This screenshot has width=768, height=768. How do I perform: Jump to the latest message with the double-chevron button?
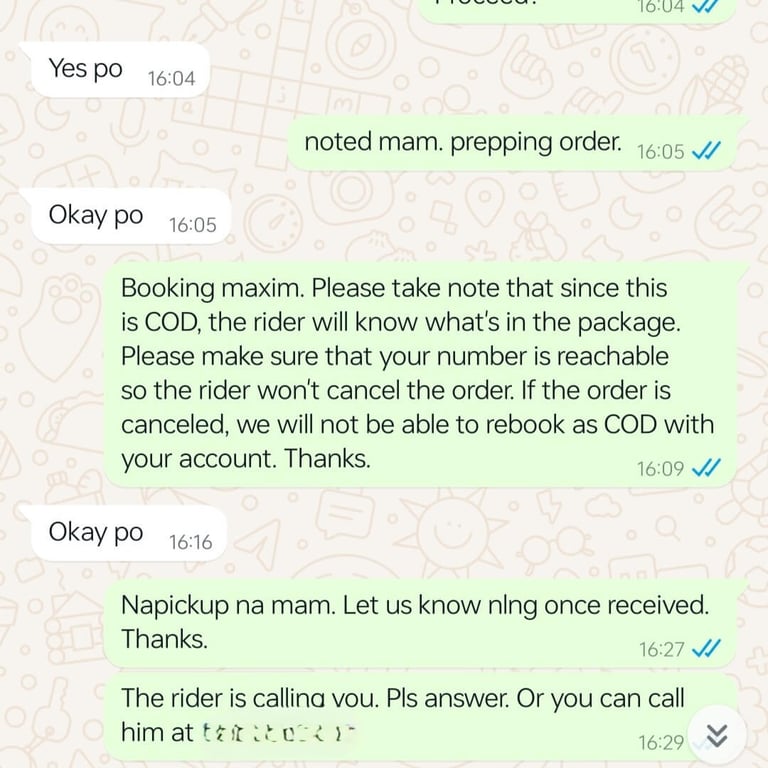coord(717,735)
